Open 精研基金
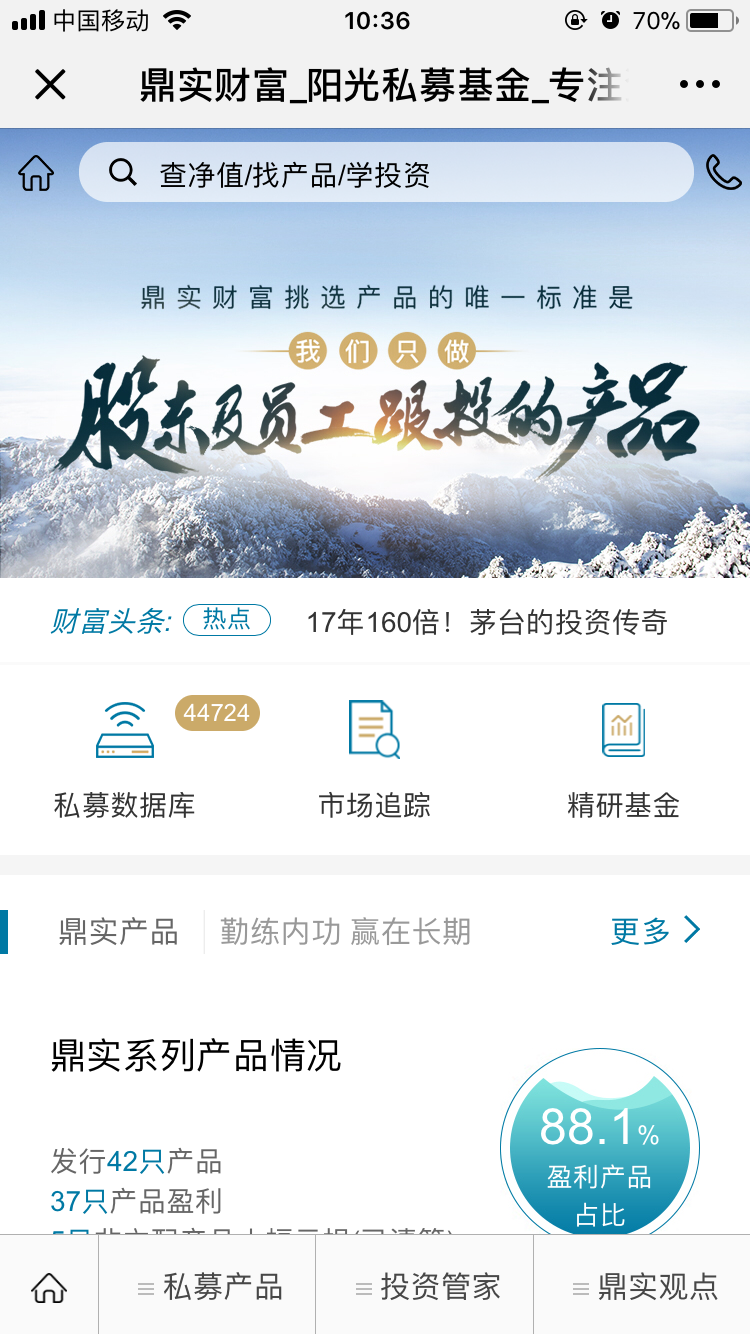The image size is (750, 1334). [623, 760]
